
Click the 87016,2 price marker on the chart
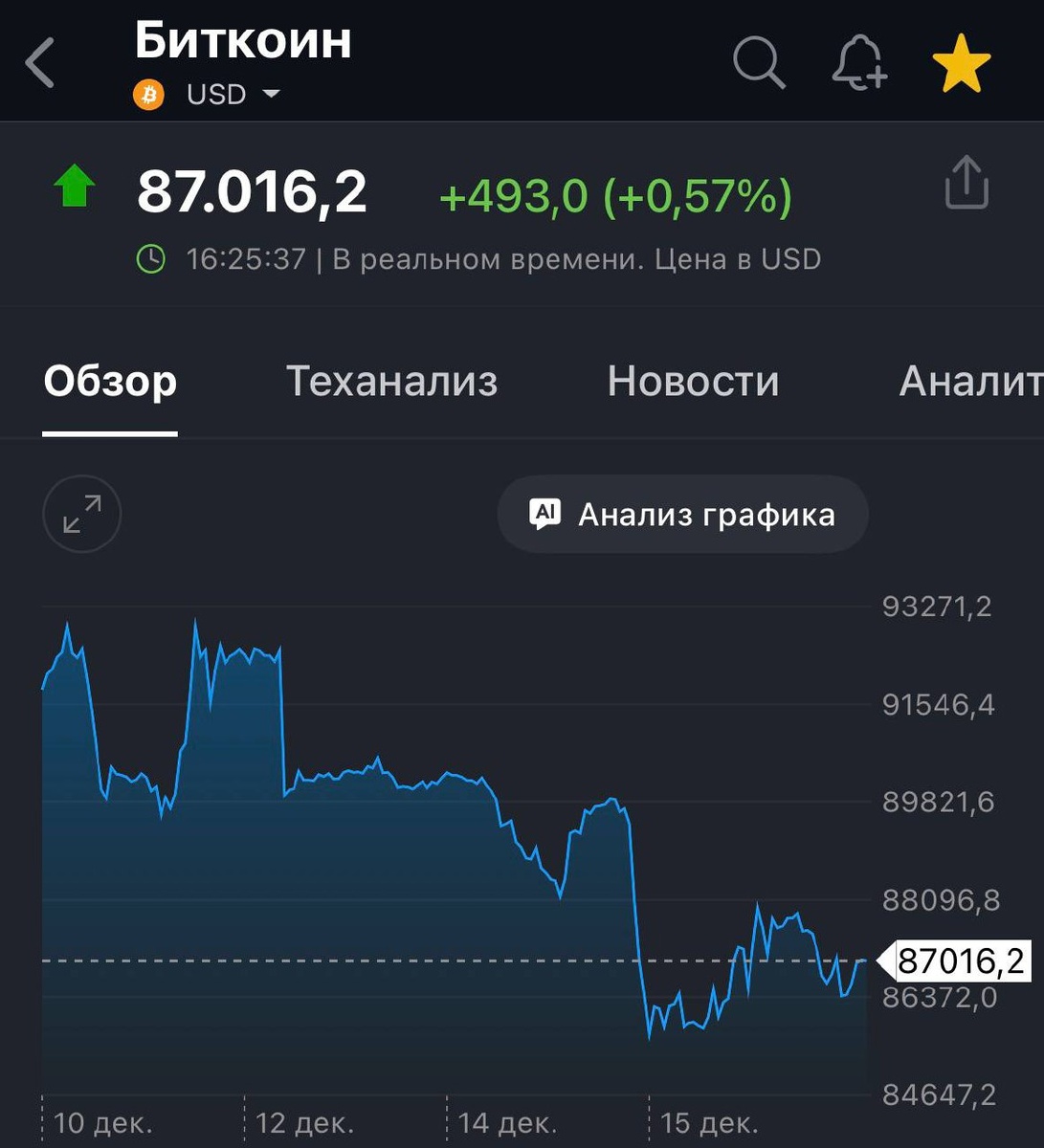[957, 960]
